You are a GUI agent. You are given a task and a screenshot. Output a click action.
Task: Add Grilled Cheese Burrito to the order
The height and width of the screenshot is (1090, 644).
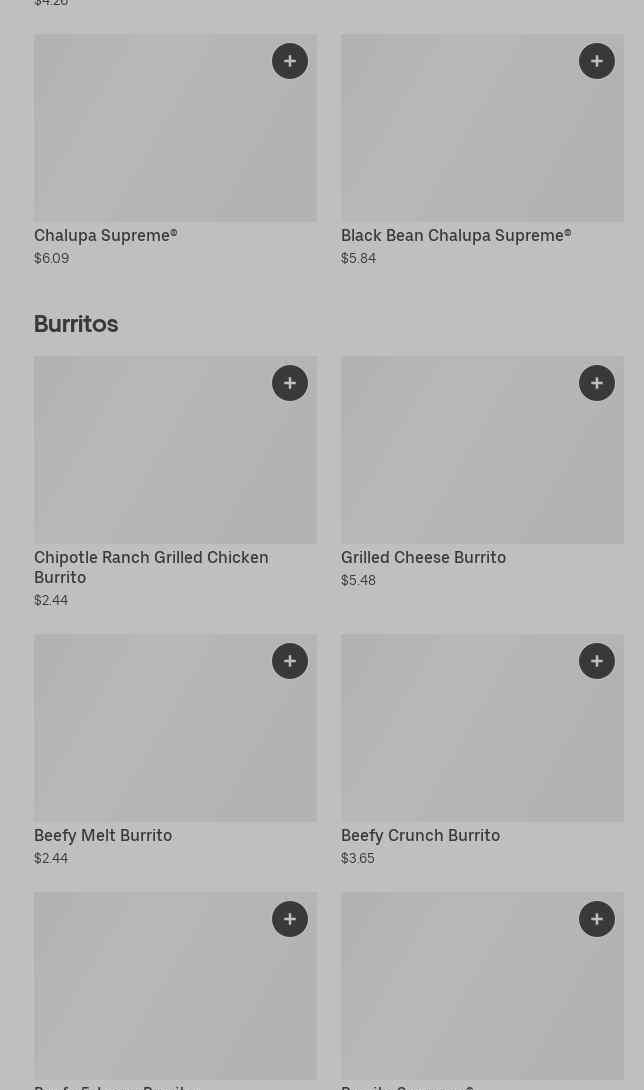[597, 383]
